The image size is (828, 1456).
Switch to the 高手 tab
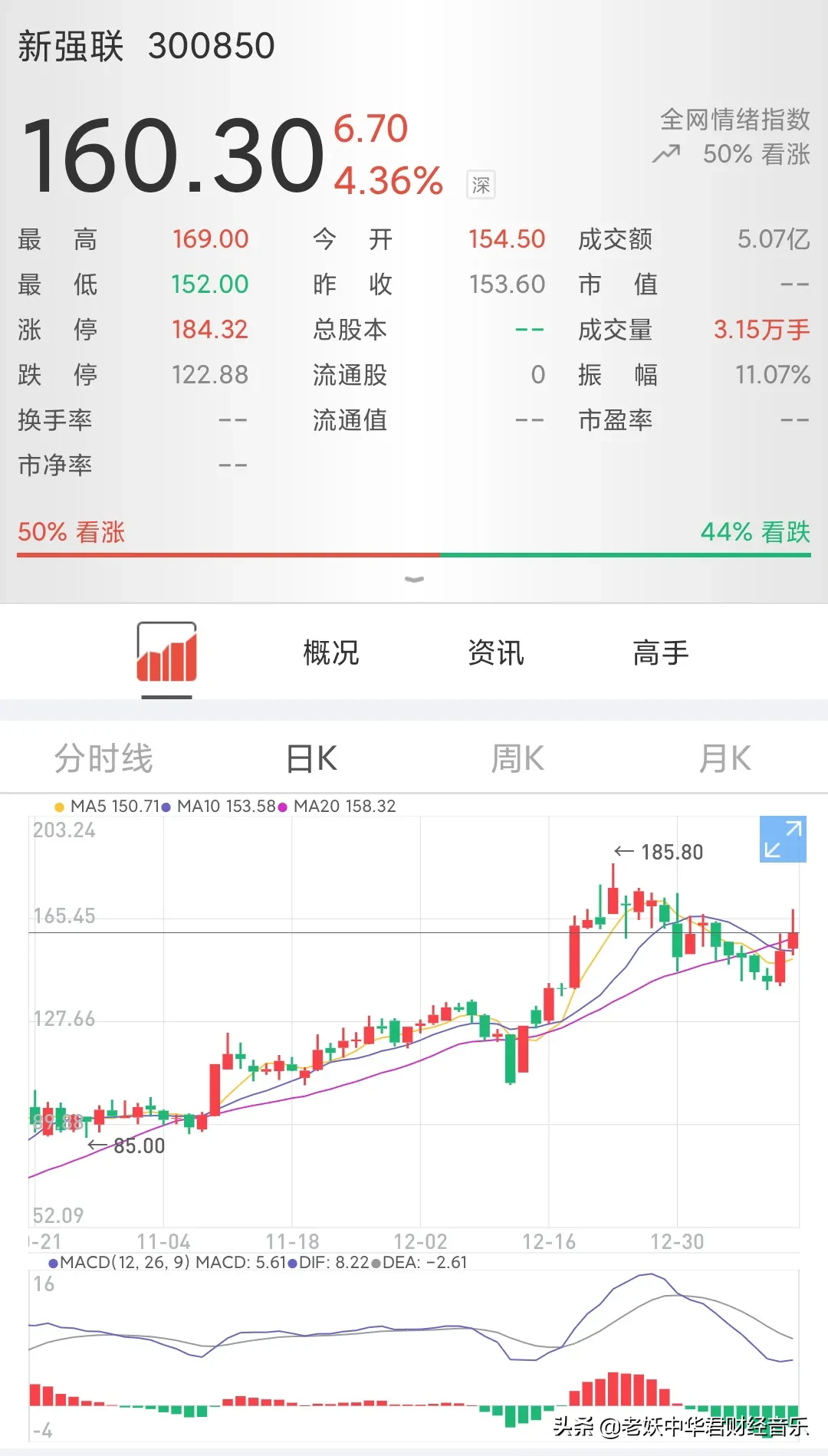(661, 653)
